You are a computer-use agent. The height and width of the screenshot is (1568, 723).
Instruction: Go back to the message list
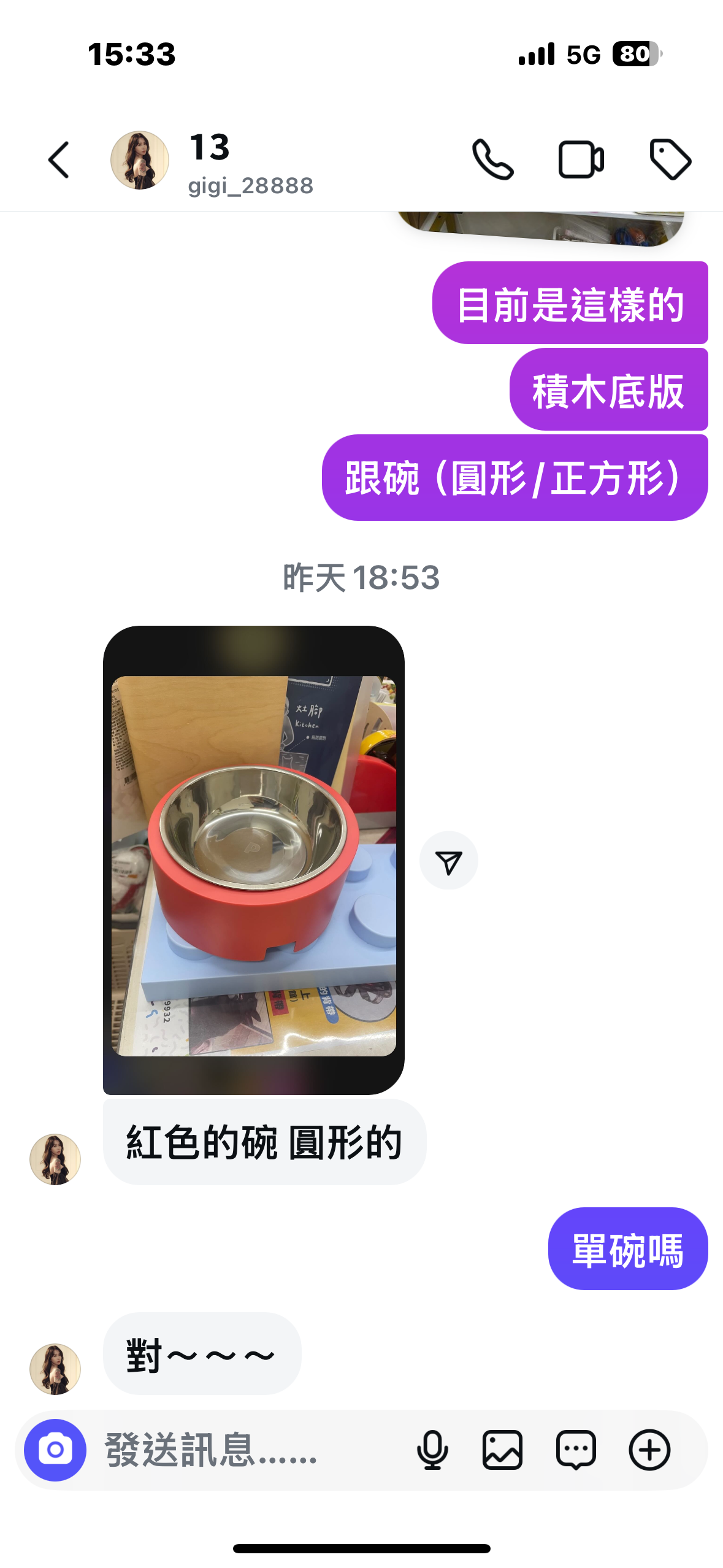[59, 160]
